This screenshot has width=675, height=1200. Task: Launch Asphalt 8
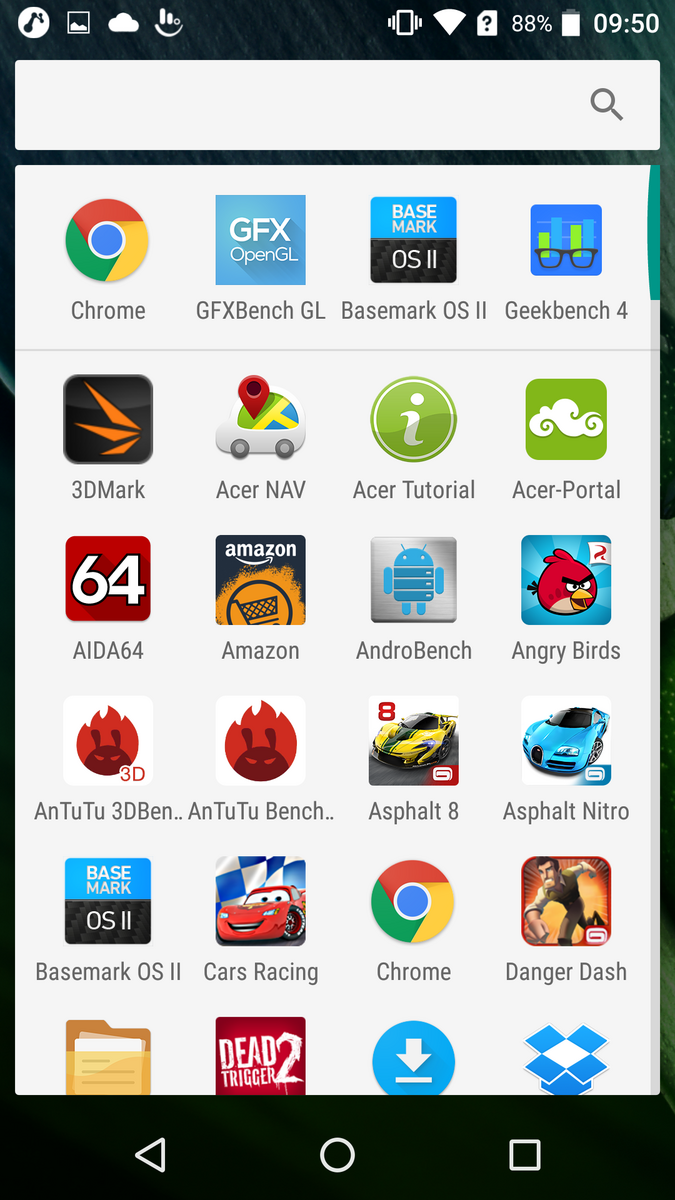click(x=413, y=741)
